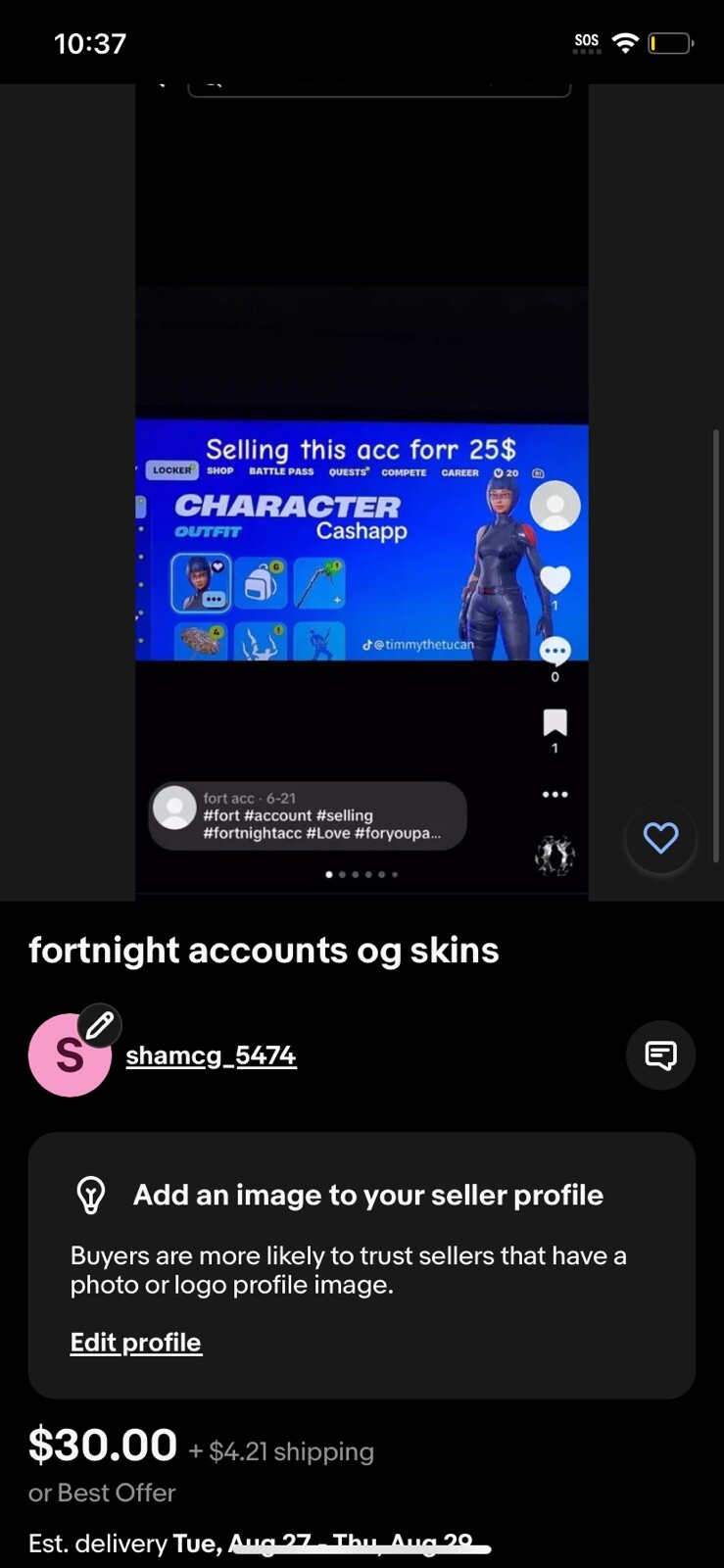The image size is (724, 1568).
Task: Toggle the like heart on the TikTok video
Action: (x=555, y=578)
